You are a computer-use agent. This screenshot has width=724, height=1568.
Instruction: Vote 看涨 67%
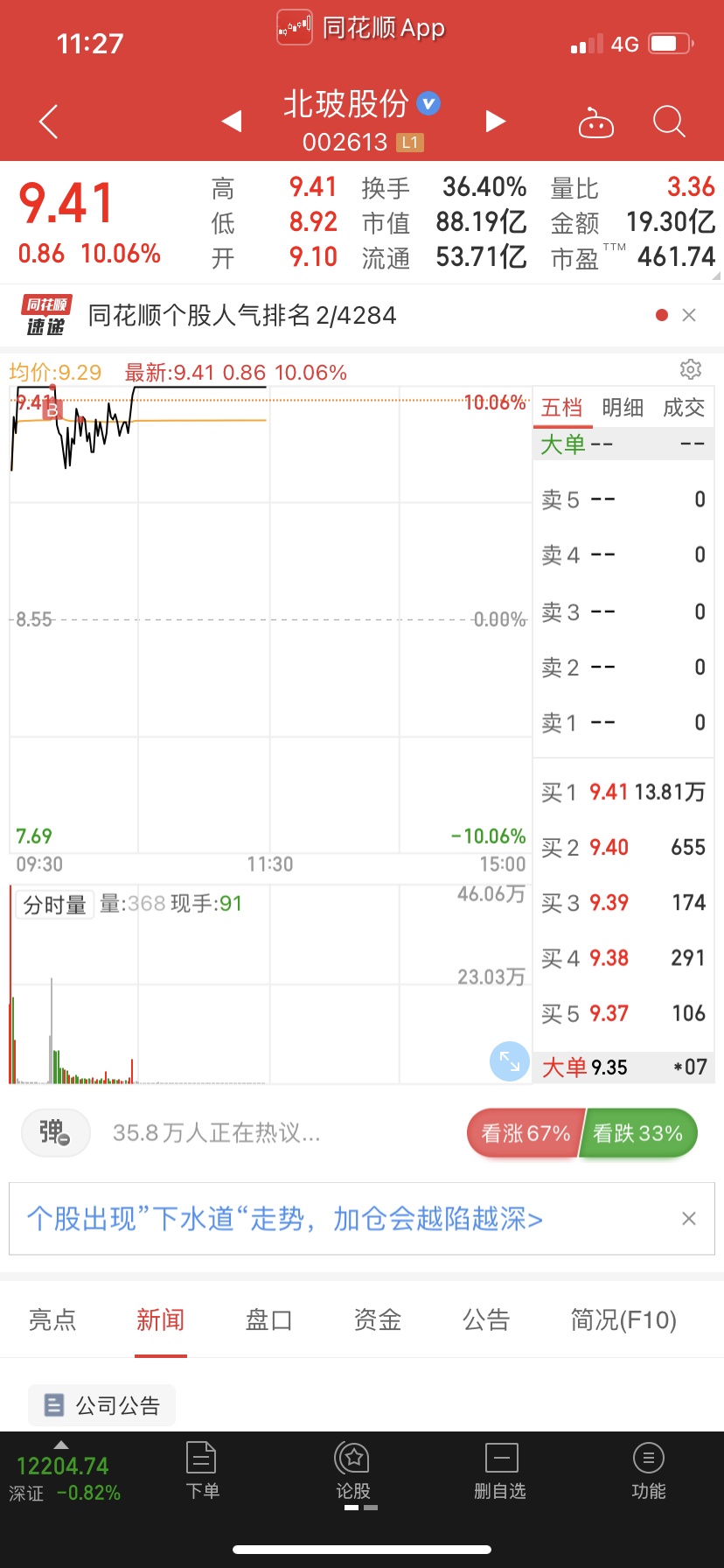525,1133
